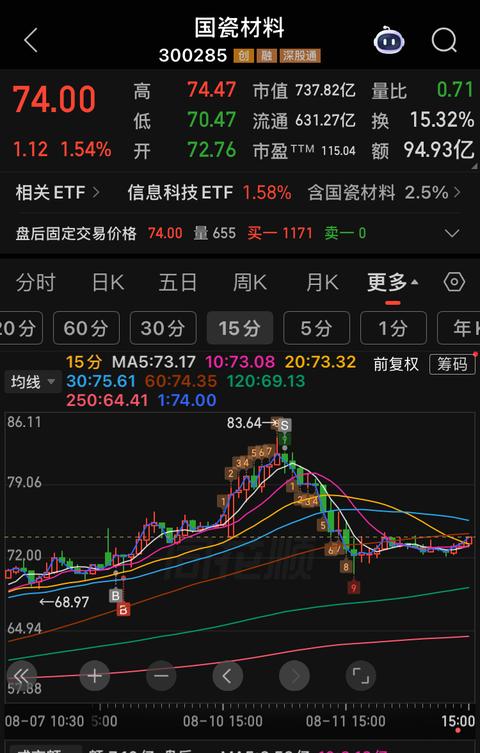The width and height of the screenshot is (480, 753).
Task: Open the robot AI assistant icon
Action: point(389,41)
